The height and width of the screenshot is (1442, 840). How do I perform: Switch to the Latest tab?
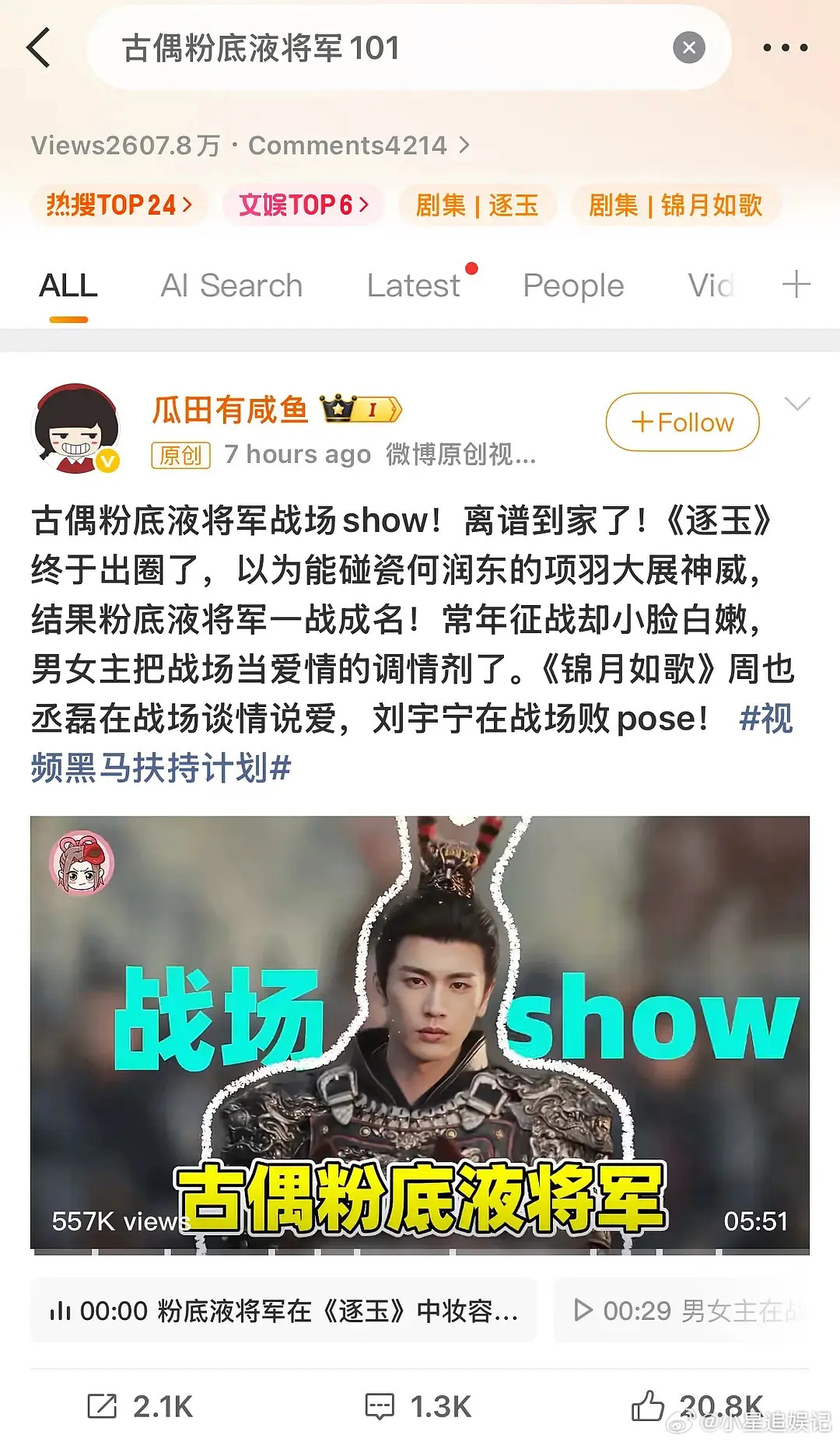point(412,285)
